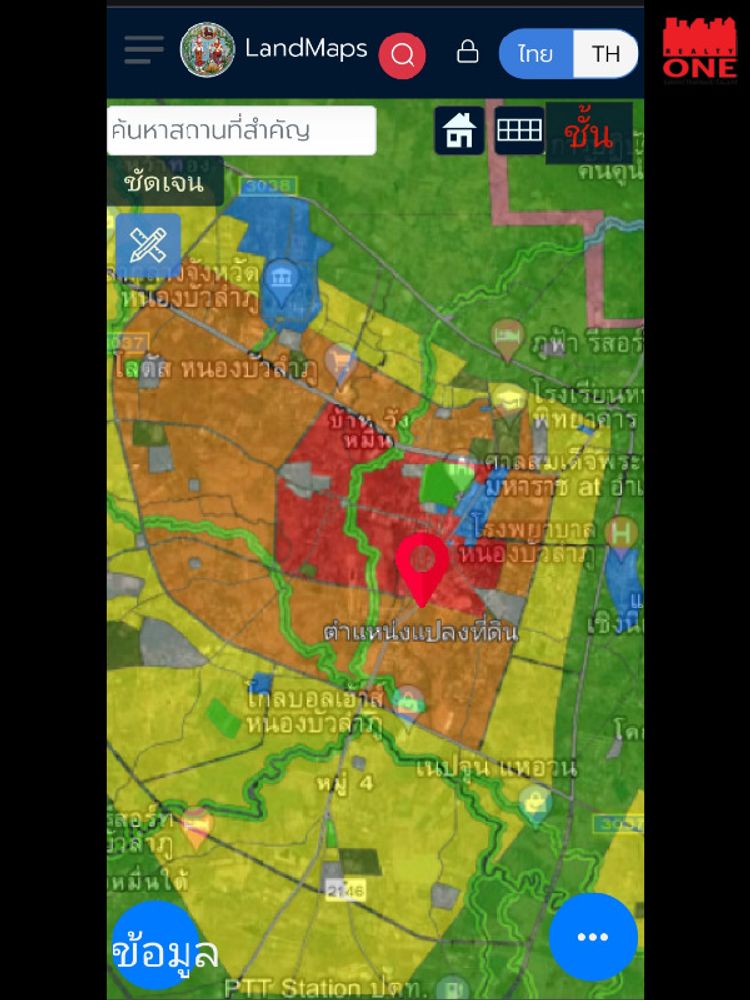
Task: Tap the house home icon
Action: [459, 131]
